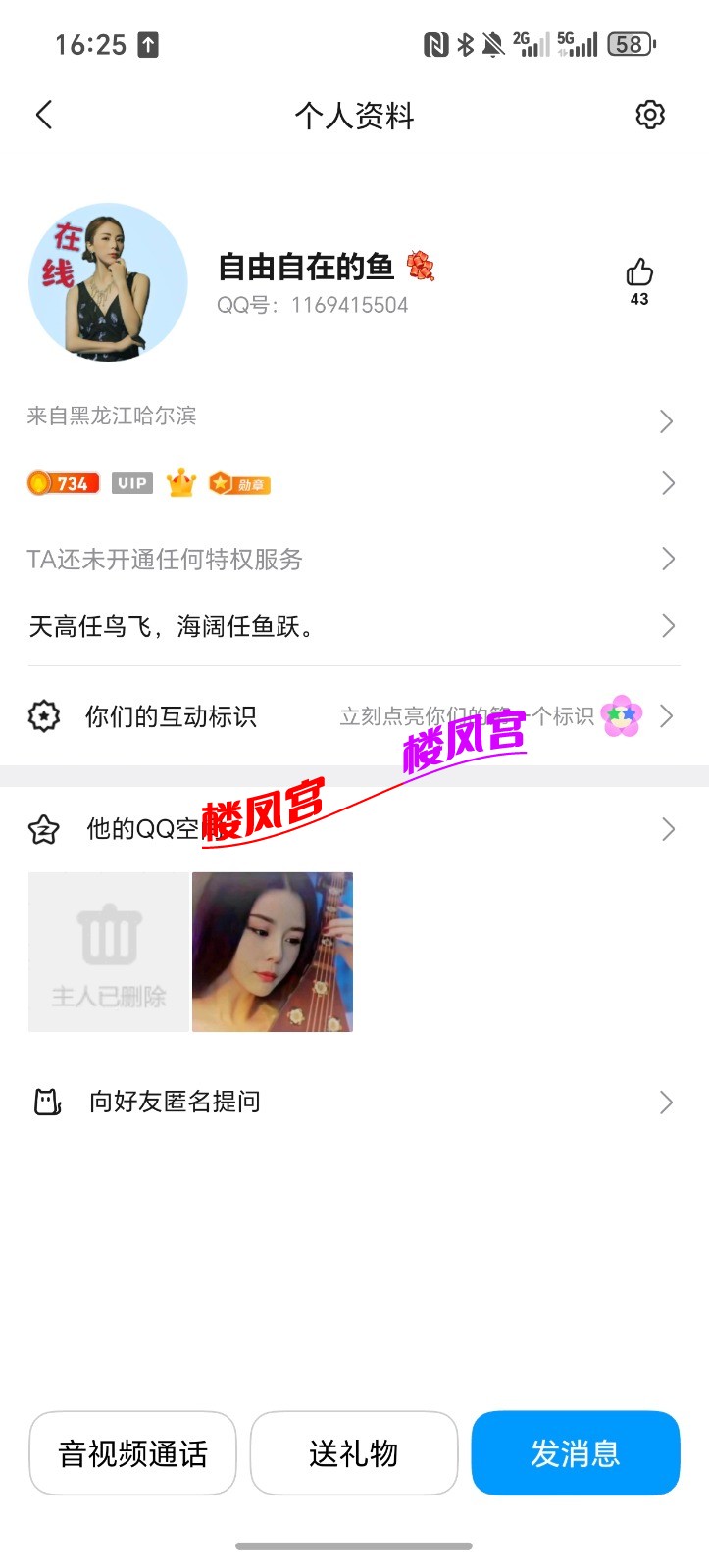This screenshot has width=709, height=1568.
Task: Tap the VIP badge icon
Action: pyautogui.click(x=130, y=483)
